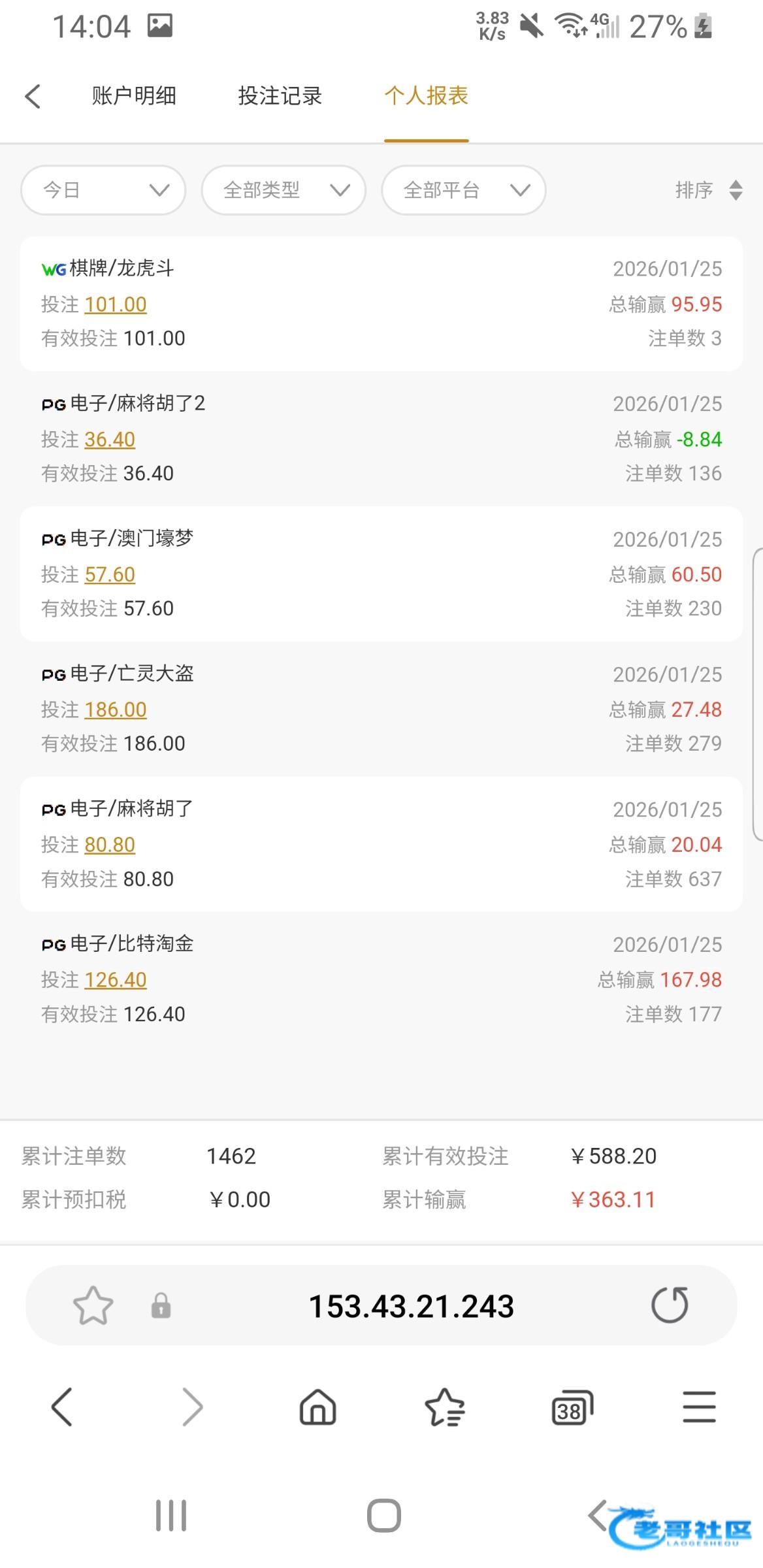Tap the address bar showing 153.43.21.243
763x1568 pixels.
click(x=411, y=1306)
